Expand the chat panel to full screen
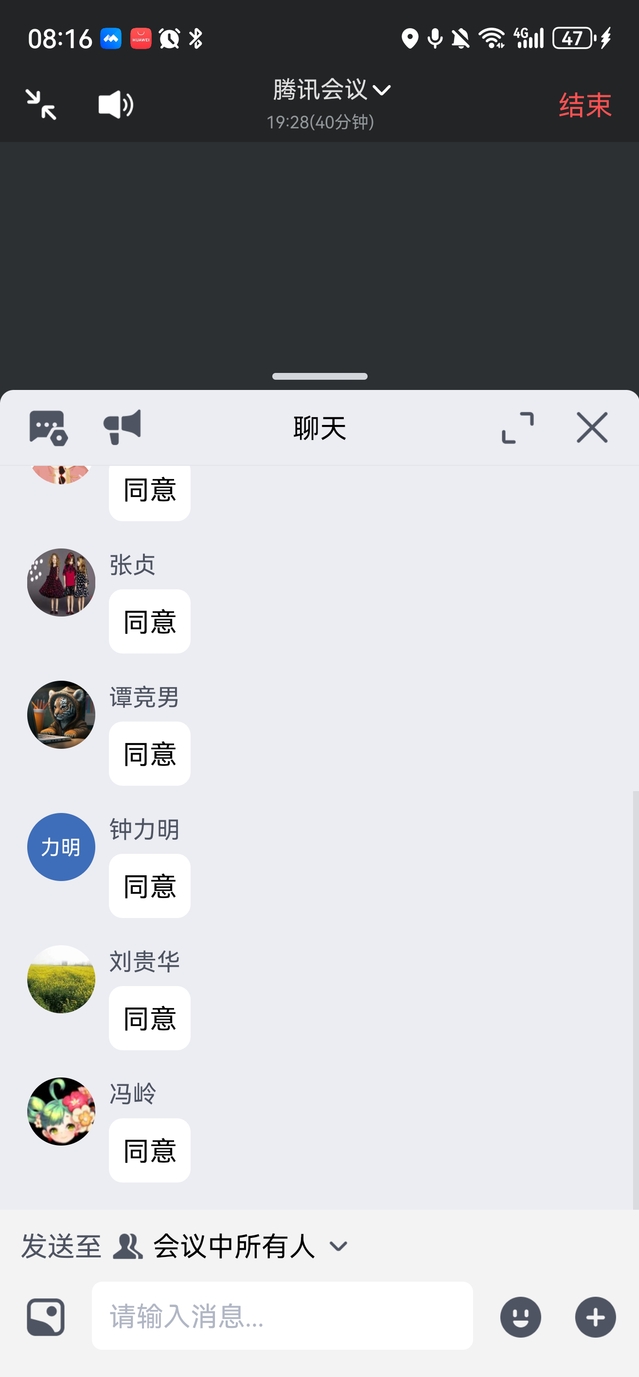Screen dimensions: 639x1377 [x=517, y=428]
